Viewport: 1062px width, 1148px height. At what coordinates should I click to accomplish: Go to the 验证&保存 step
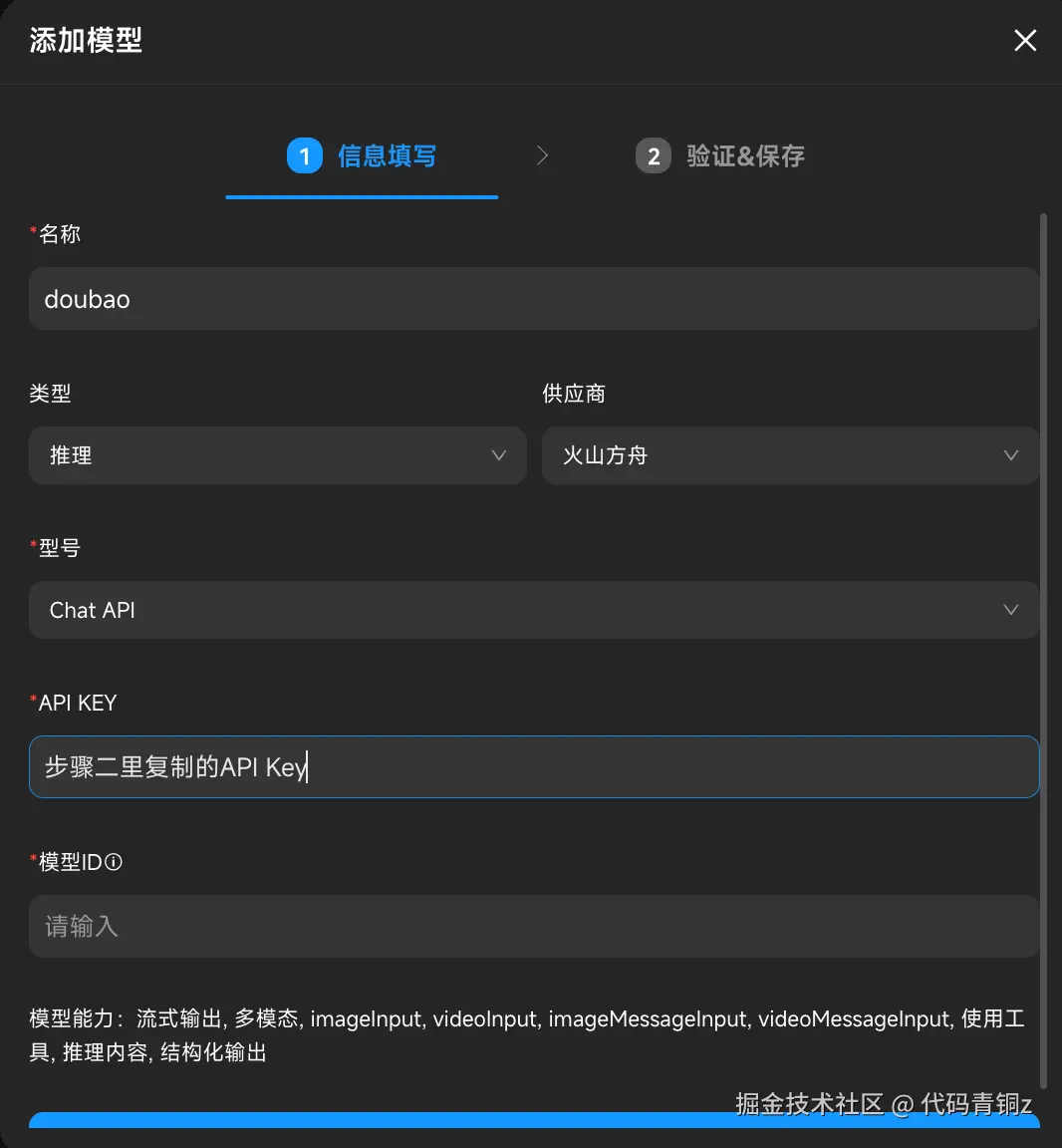[x=721, y=156]
